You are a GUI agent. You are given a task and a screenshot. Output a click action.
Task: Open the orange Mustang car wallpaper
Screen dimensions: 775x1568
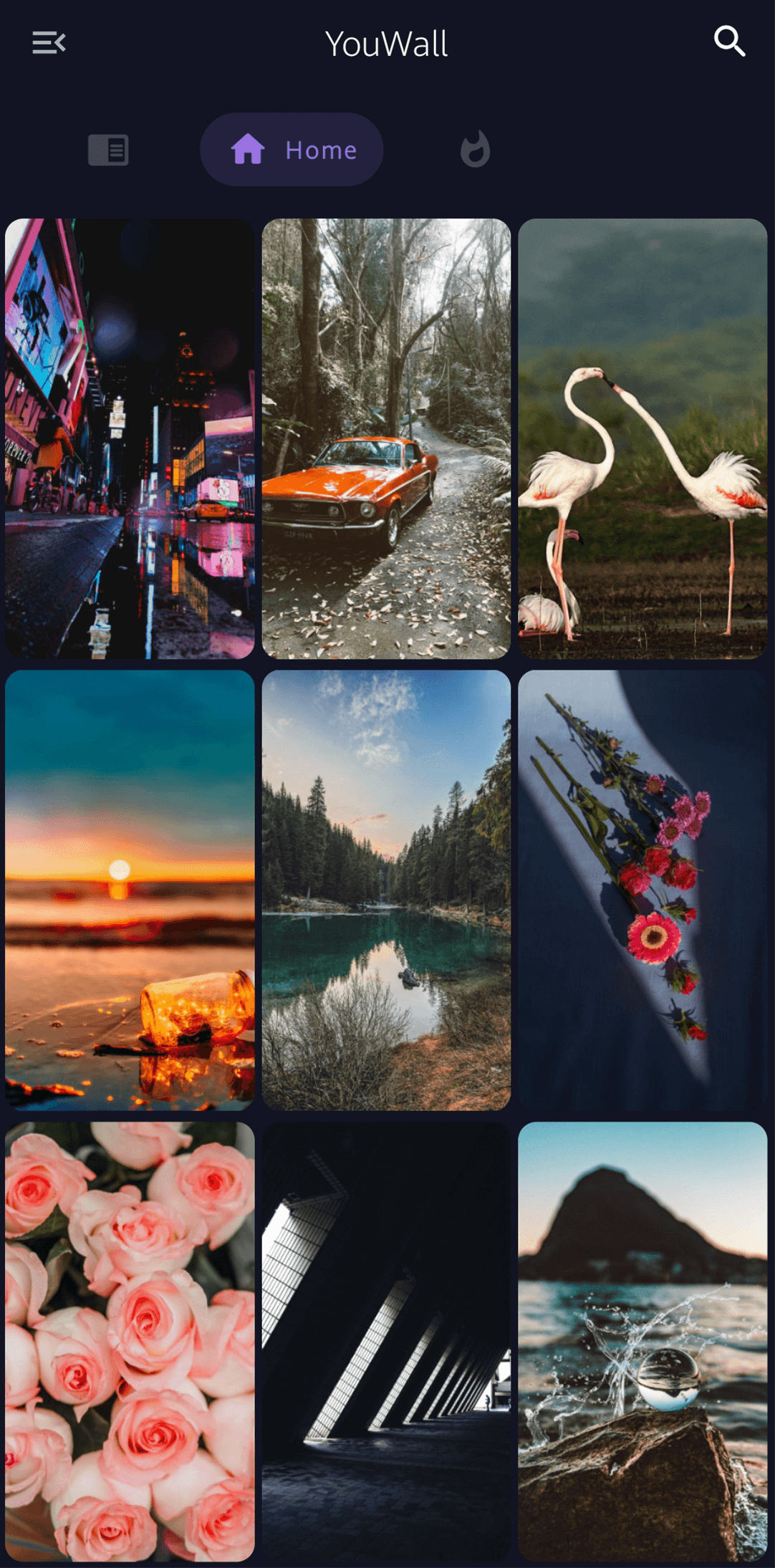[386, 438]
